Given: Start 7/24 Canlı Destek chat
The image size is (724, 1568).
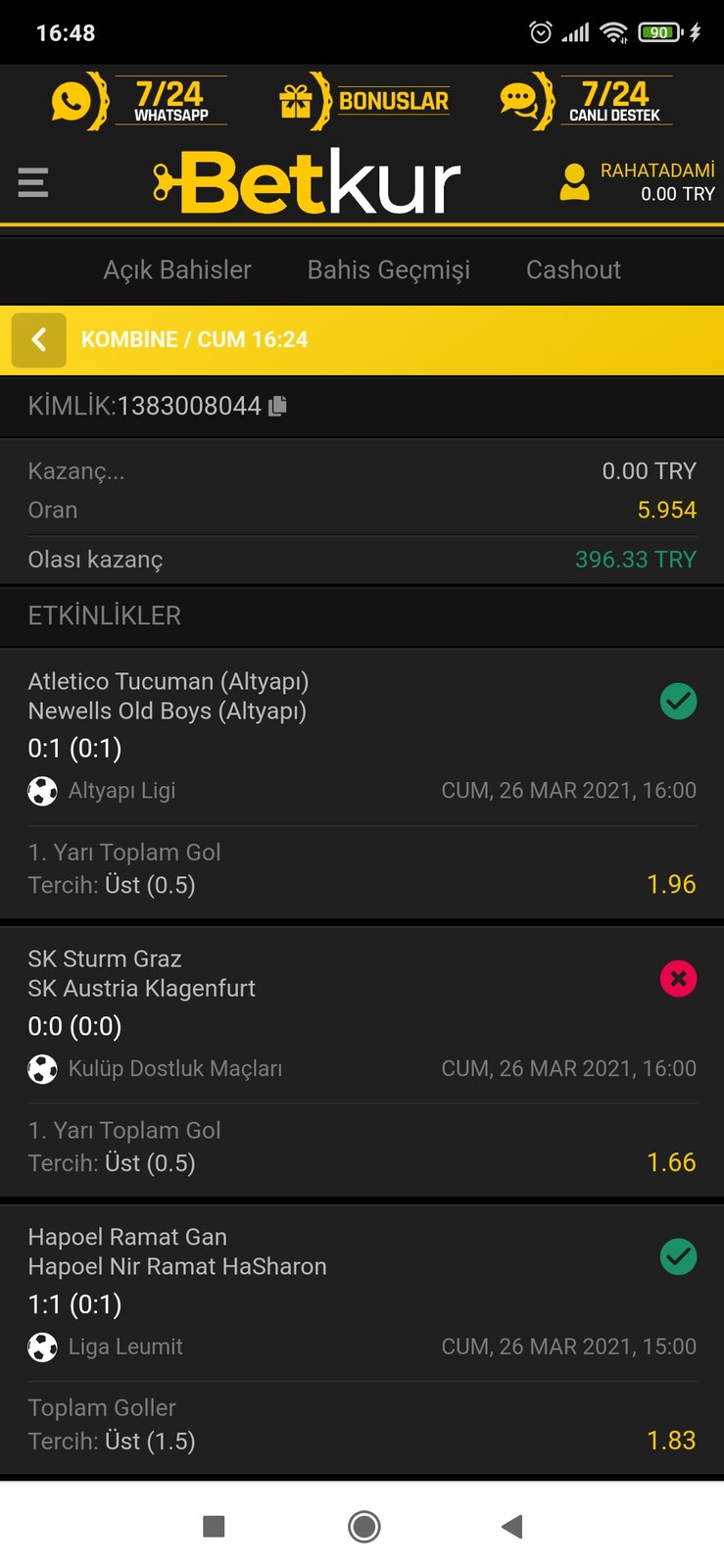Looking at the screenshot, I should click(x=586, y=100).
